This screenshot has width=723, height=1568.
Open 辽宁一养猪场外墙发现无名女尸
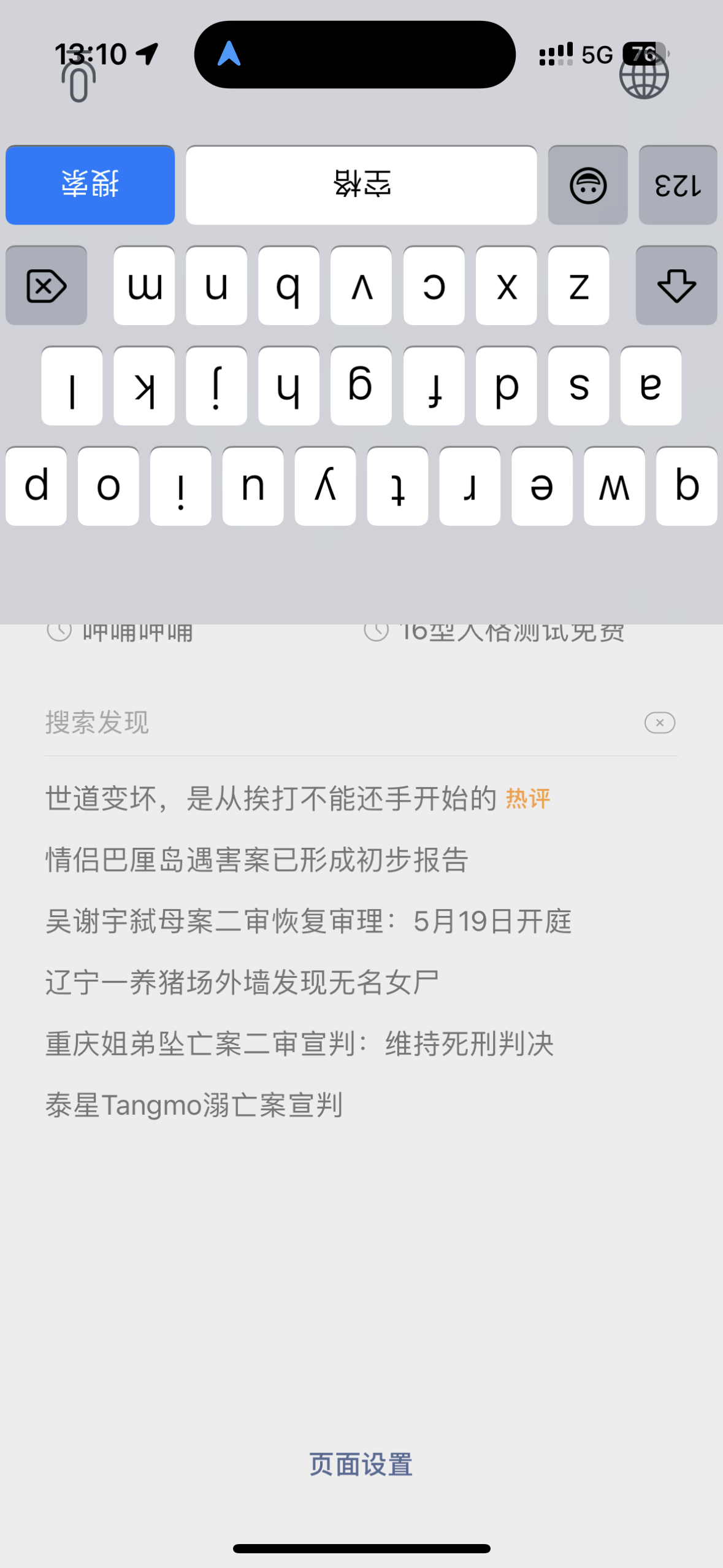(242, 982)
